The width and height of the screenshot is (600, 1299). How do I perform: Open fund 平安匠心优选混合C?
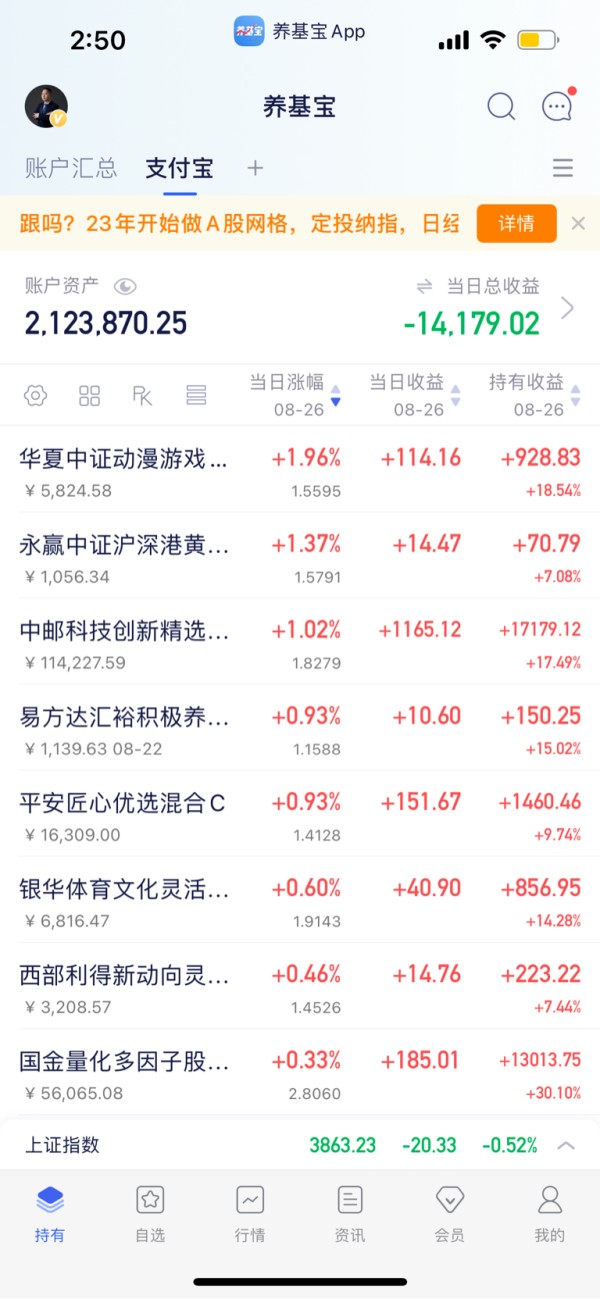[x=300, y=814]
